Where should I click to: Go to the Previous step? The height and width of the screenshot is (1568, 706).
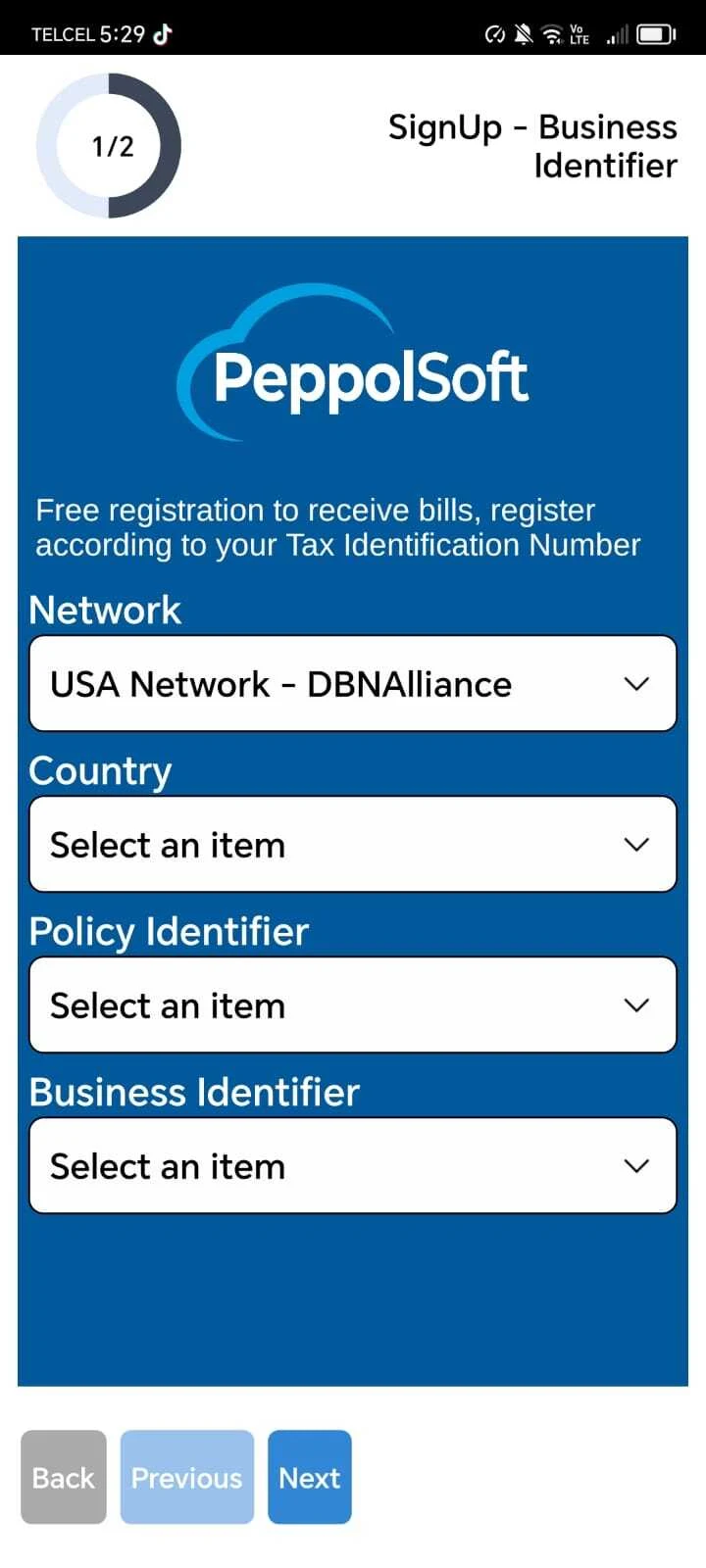[x=186, y=1477]
